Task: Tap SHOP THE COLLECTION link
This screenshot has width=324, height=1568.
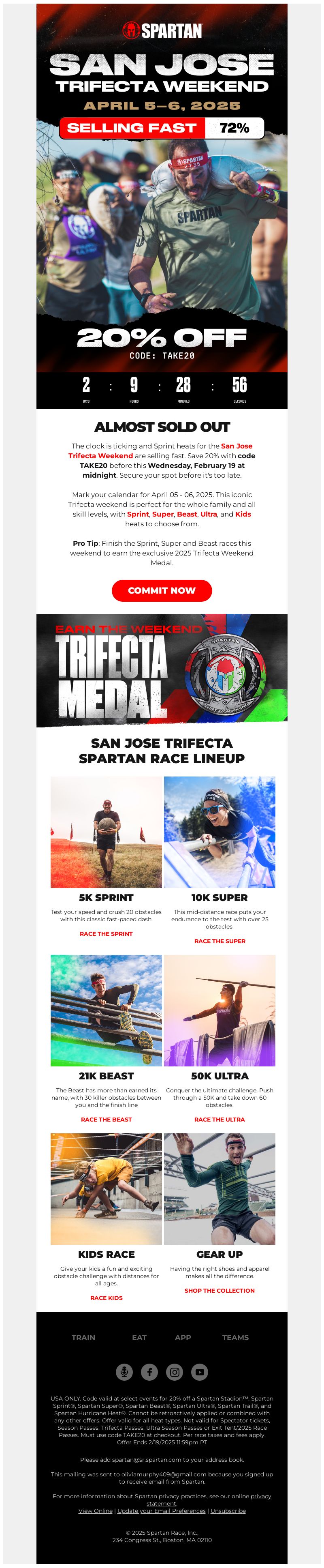Action: click(x=220, y=1290)
